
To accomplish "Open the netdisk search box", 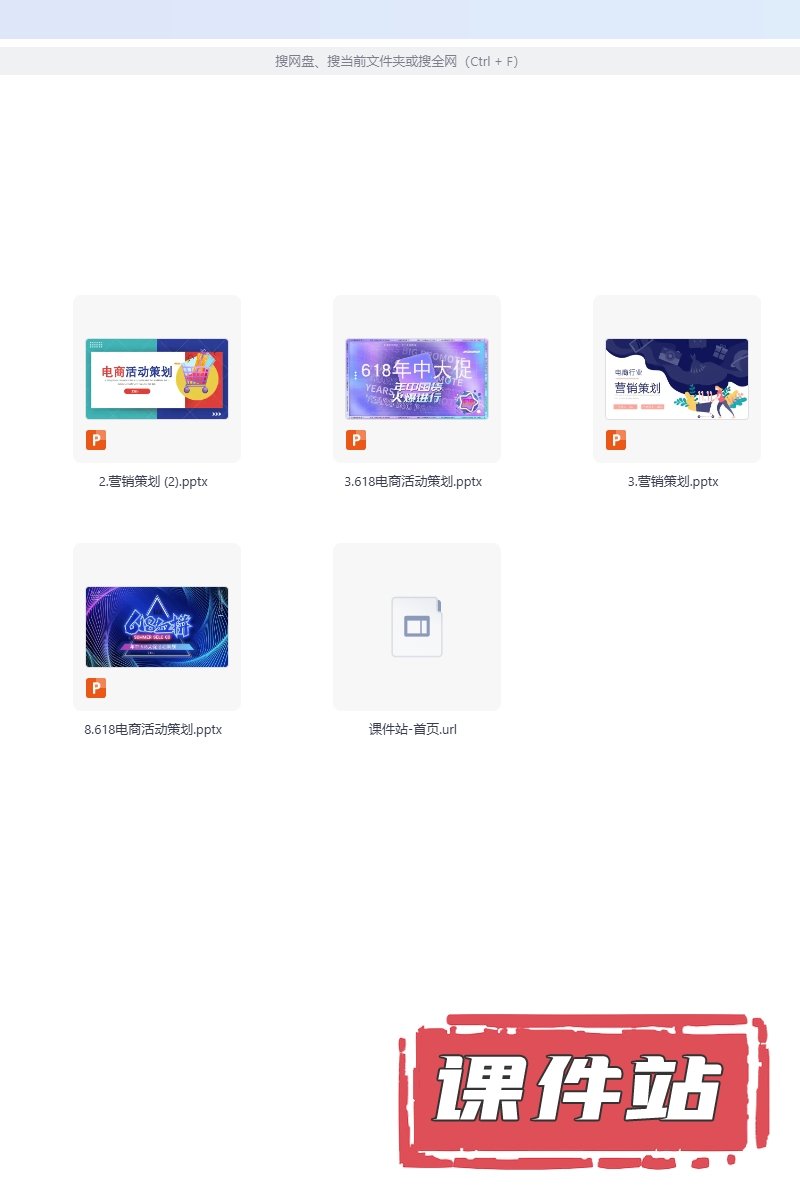I will tap(397, 61).
